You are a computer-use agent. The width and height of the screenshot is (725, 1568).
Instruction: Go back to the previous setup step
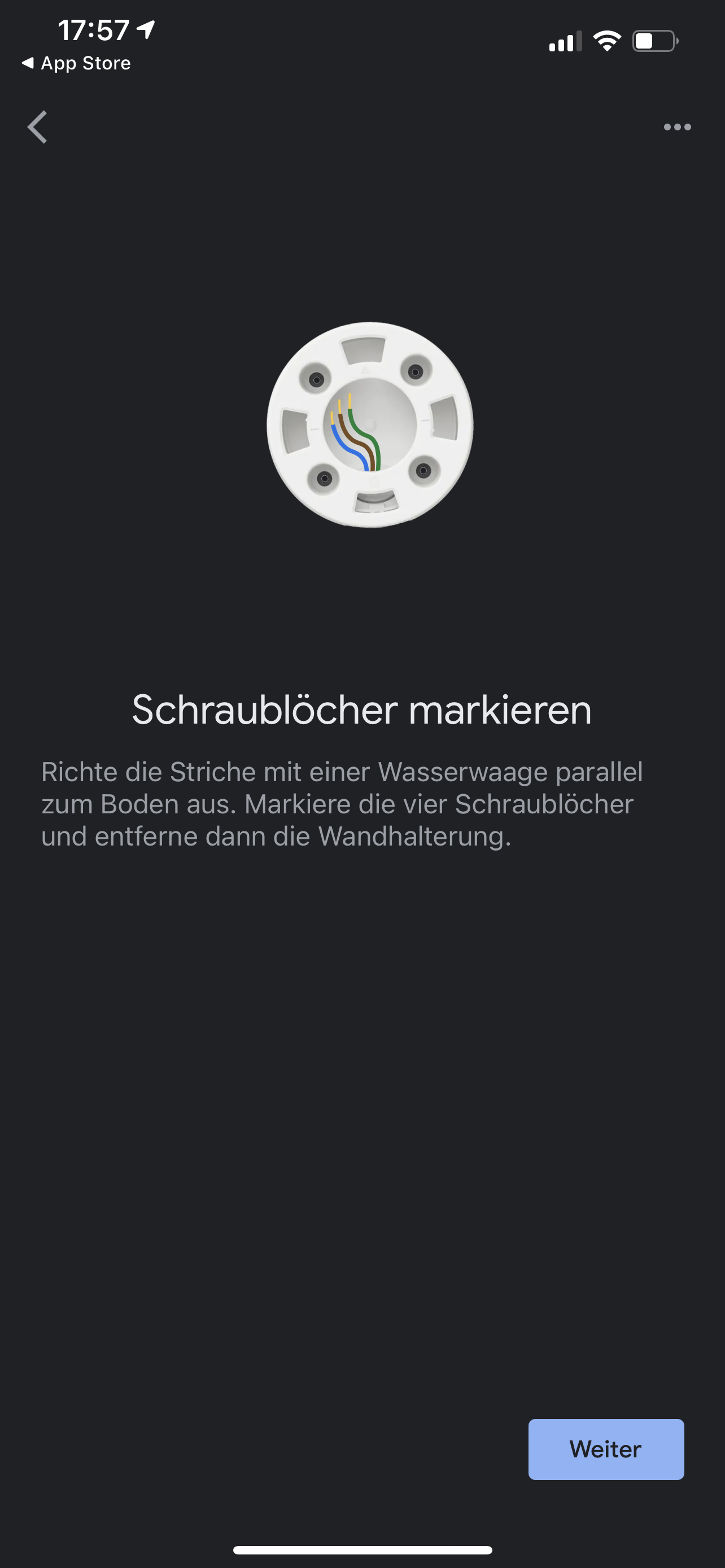[38, 127]
